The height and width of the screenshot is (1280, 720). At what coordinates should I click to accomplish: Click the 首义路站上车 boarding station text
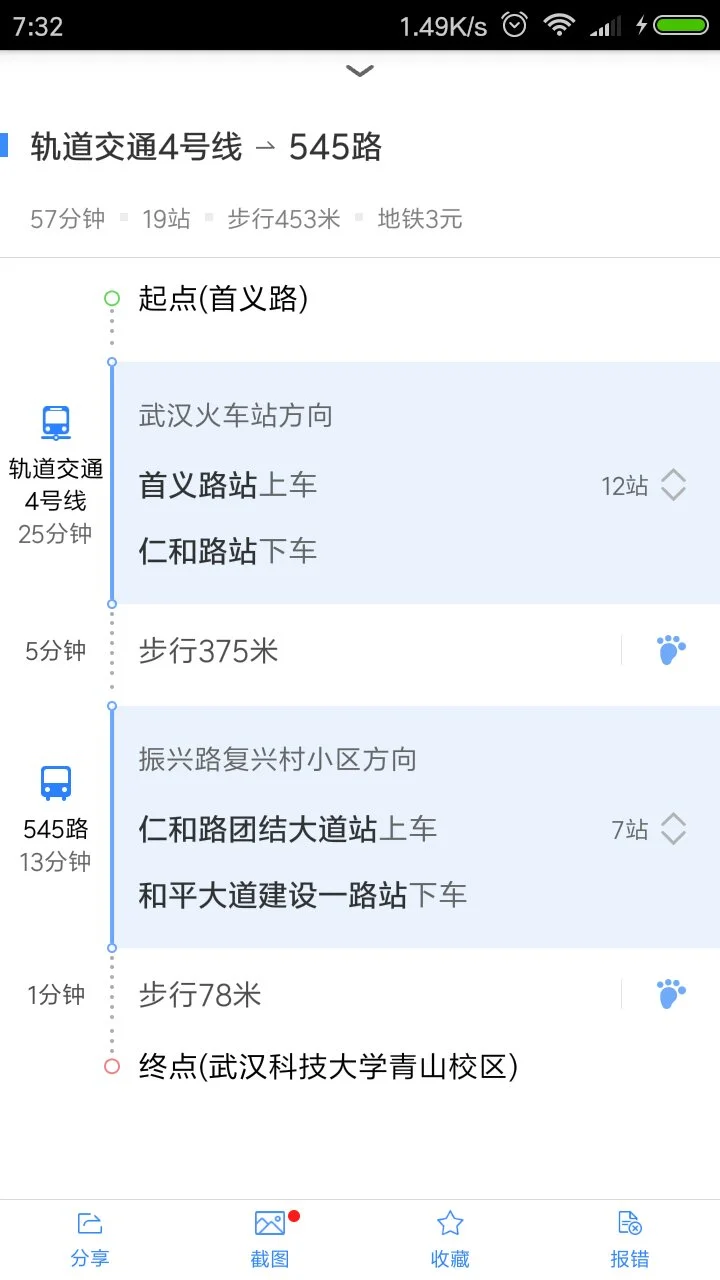tap(226, 486)
